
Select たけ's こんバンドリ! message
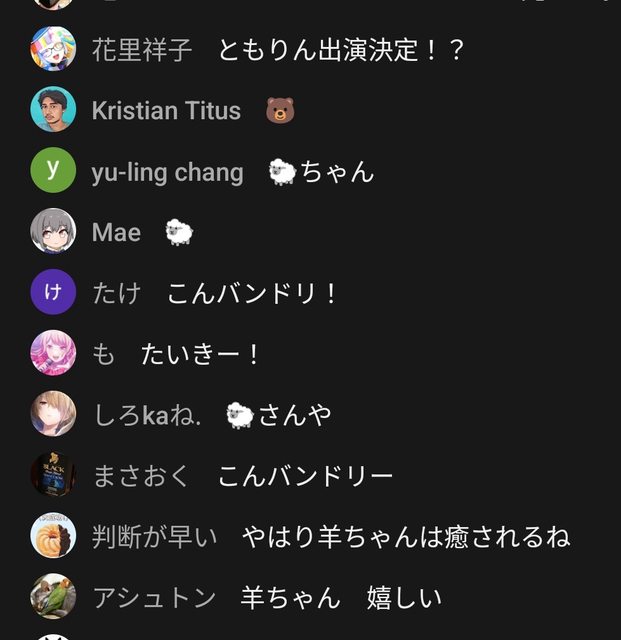(253, 294)
